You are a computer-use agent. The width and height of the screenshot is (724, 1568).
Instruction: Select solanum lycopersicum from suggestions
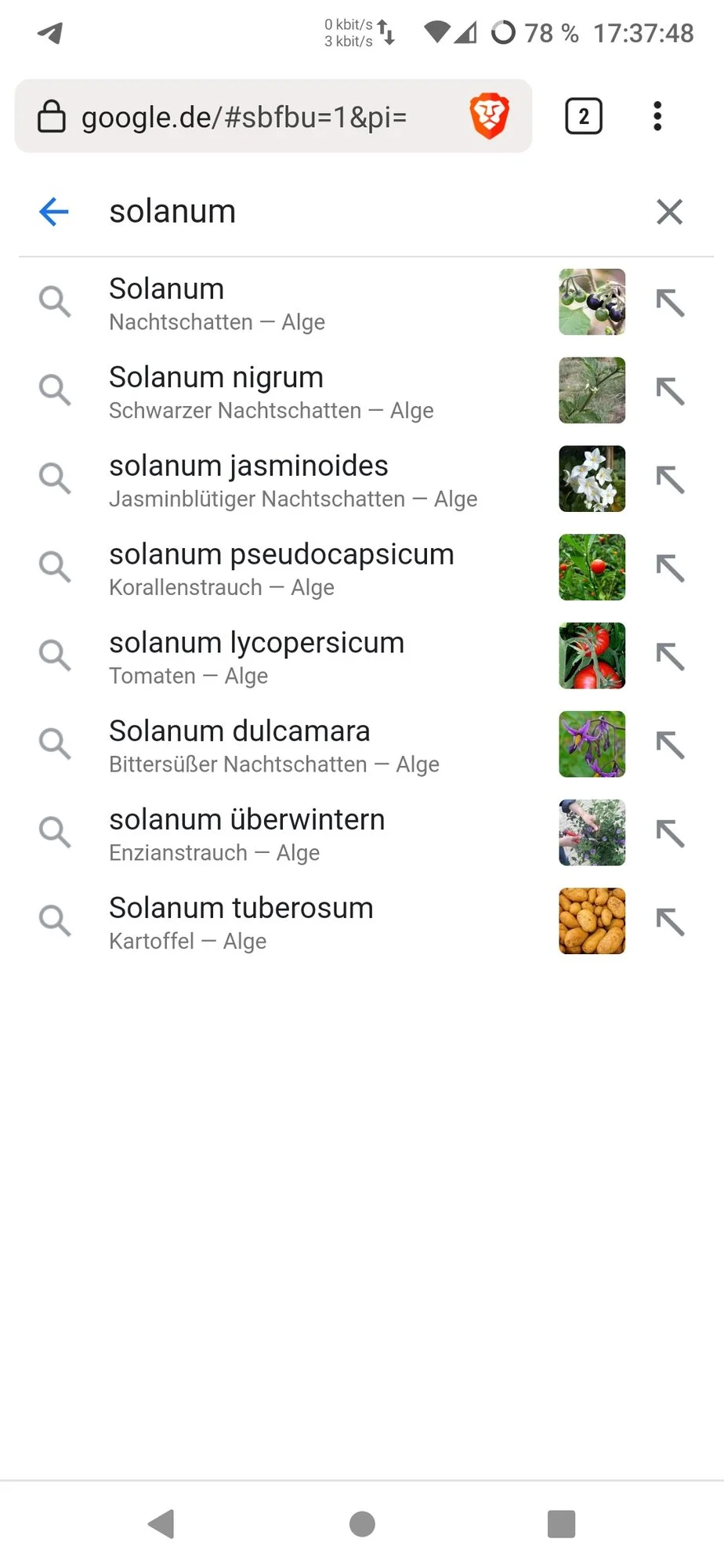pyautogui.click(x=313, y=657)
